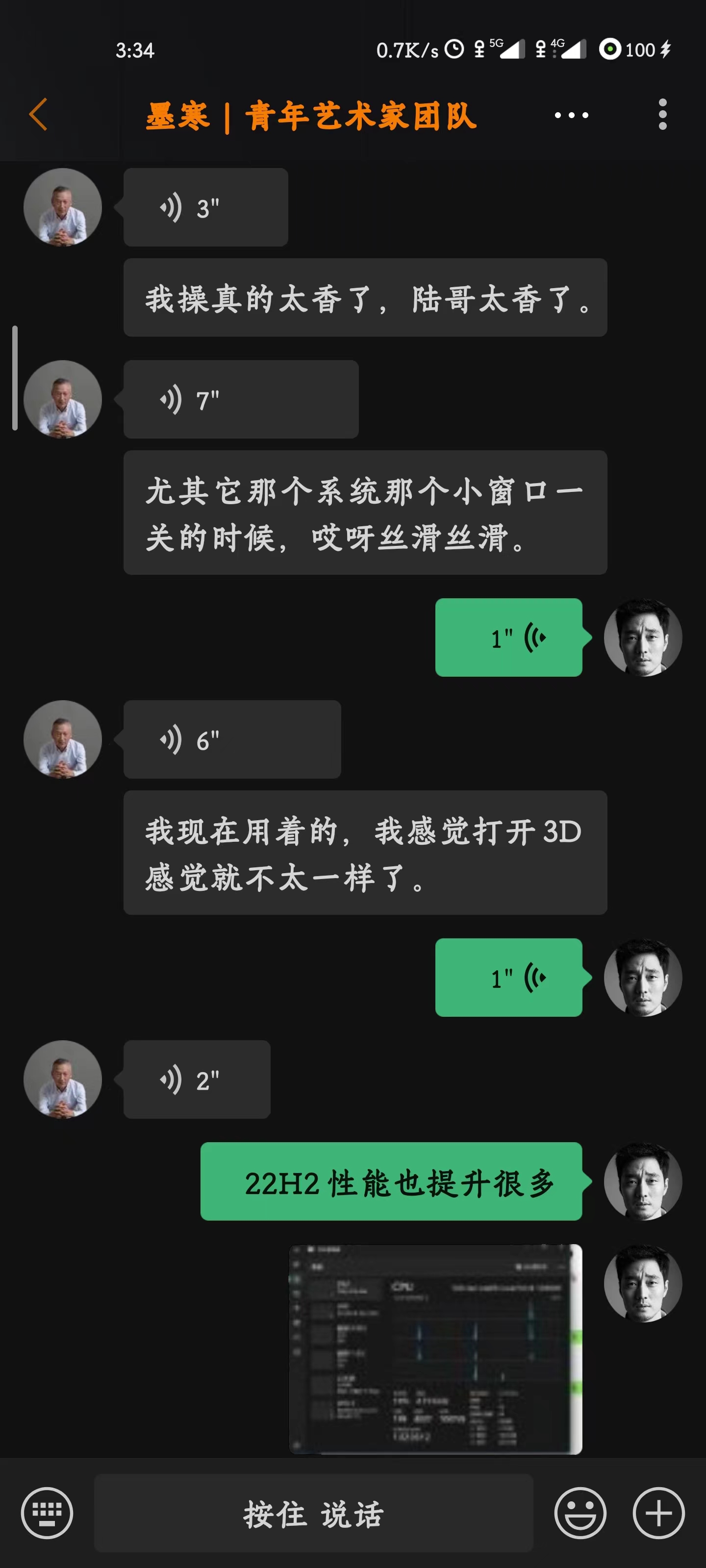Open the blurred CPU screenshot image

coord(435,1349)
